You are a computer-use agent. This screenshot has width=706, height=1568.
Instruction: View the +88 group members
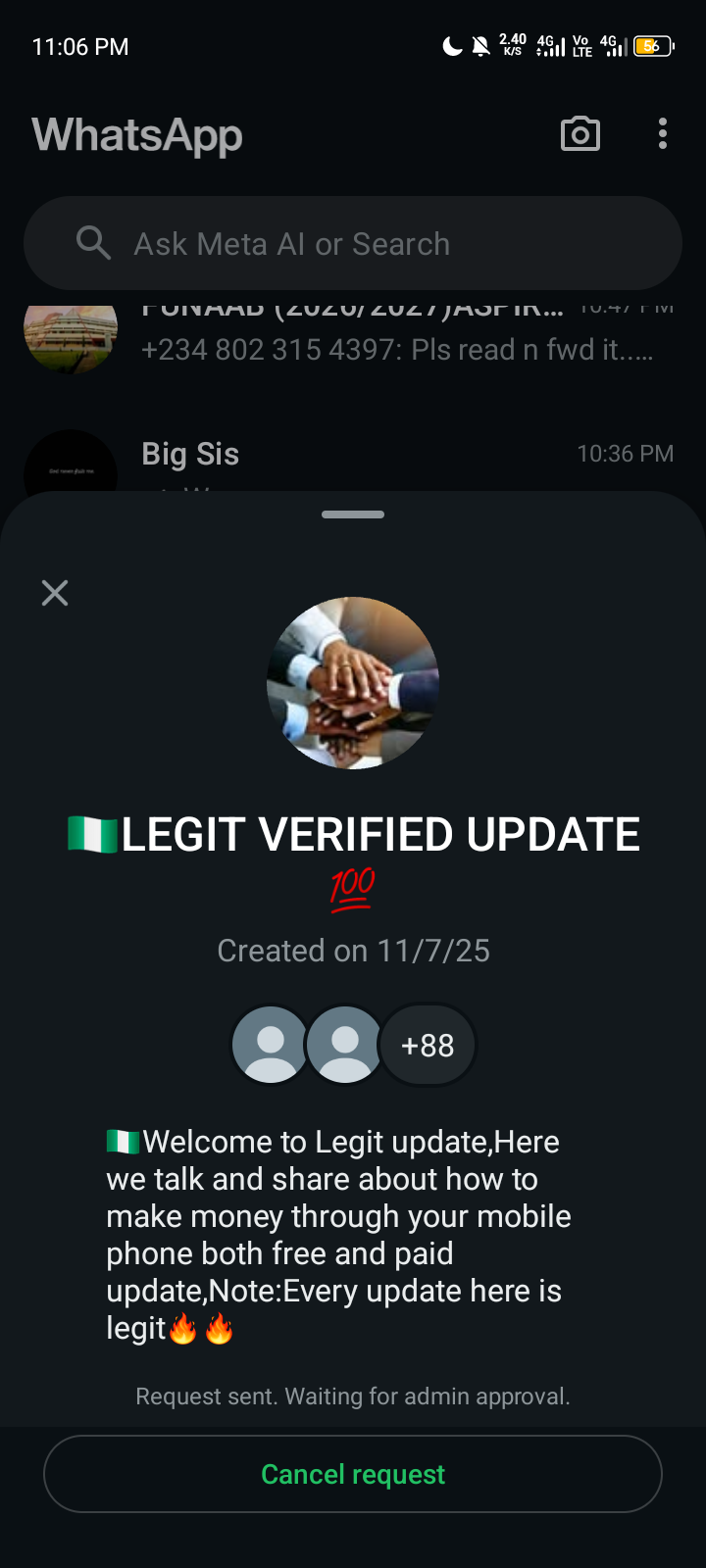click(428, 1046)
